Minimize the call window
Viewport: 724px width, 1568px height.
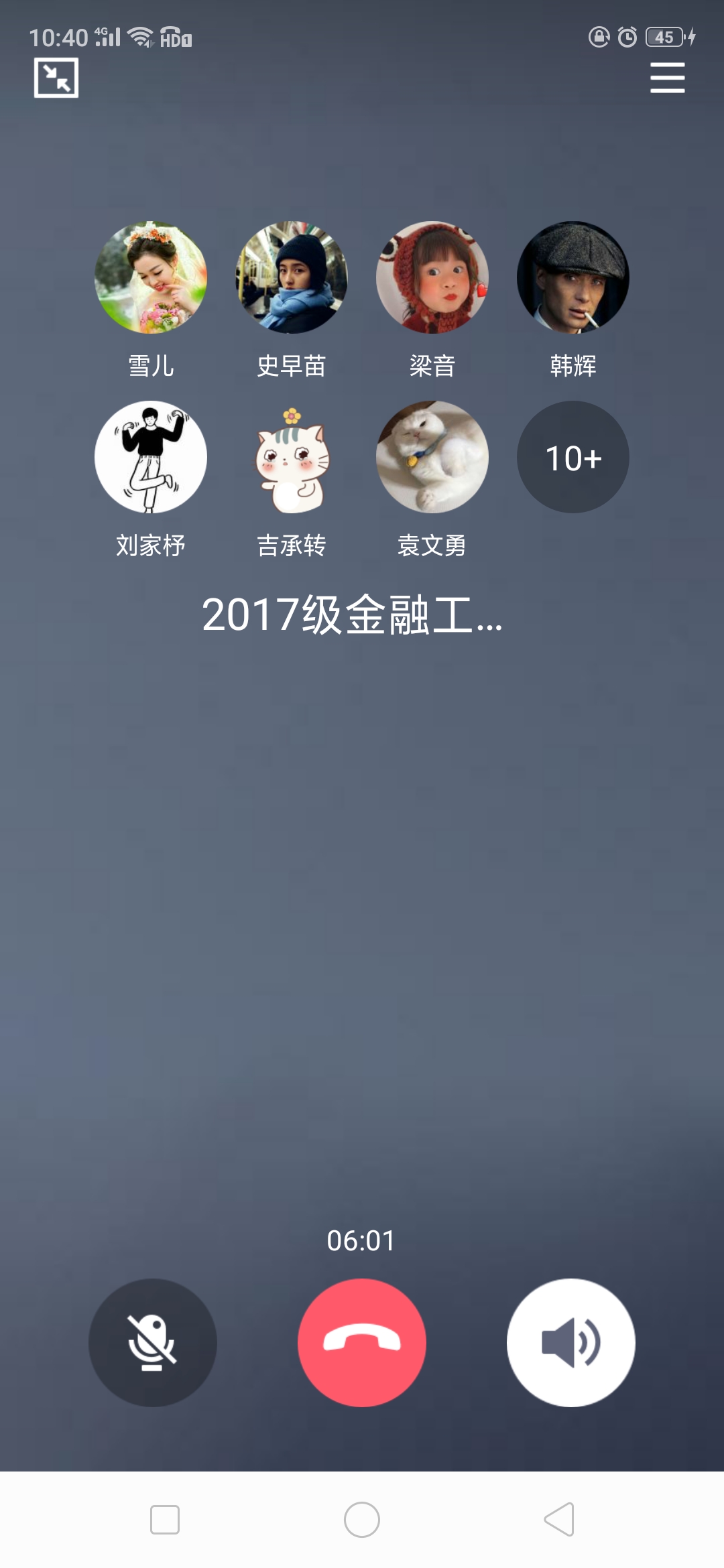56,78
